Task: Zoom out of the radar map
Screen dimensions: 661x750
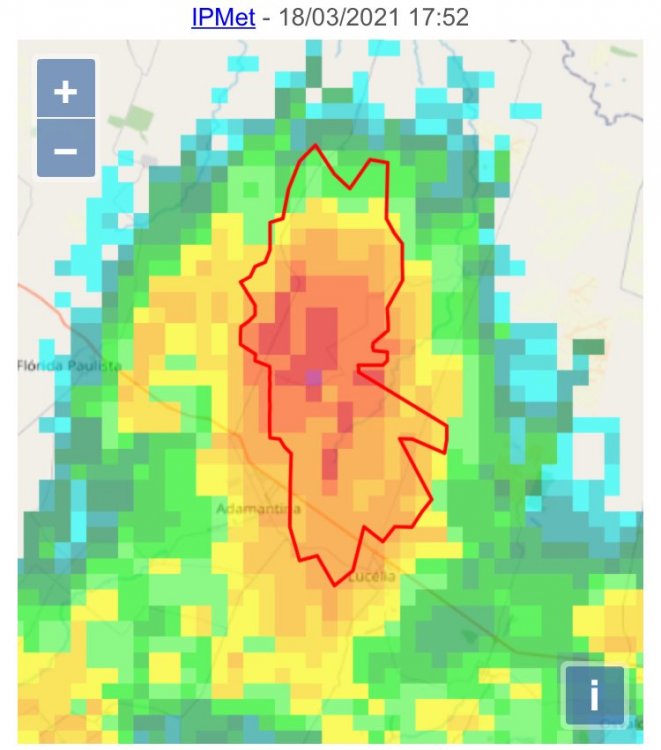Action: [x=66, y=150]
